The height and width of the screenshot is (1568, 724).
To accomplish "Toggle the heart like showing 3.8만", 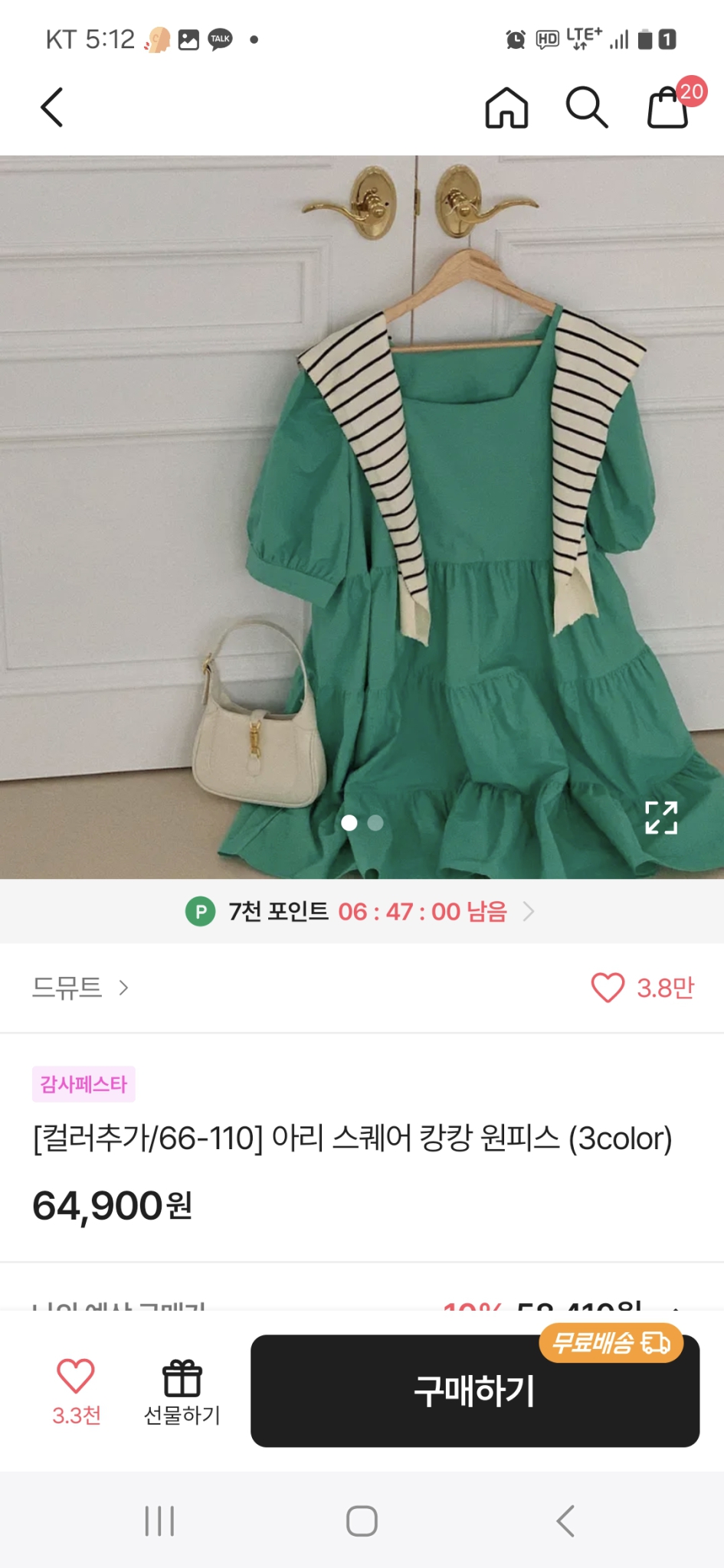I will pos(608,988).
